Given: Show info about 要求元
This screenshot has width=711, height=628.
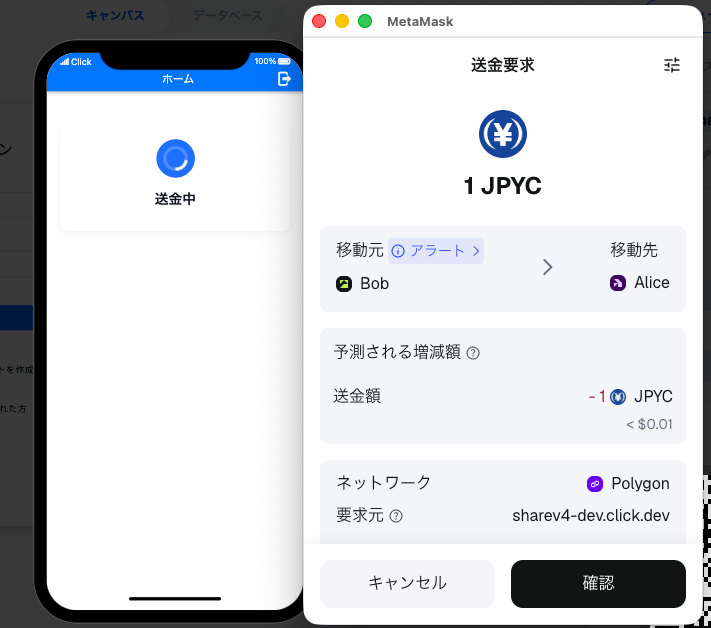Looking at the screenshot, I should [x=396, y=516].
